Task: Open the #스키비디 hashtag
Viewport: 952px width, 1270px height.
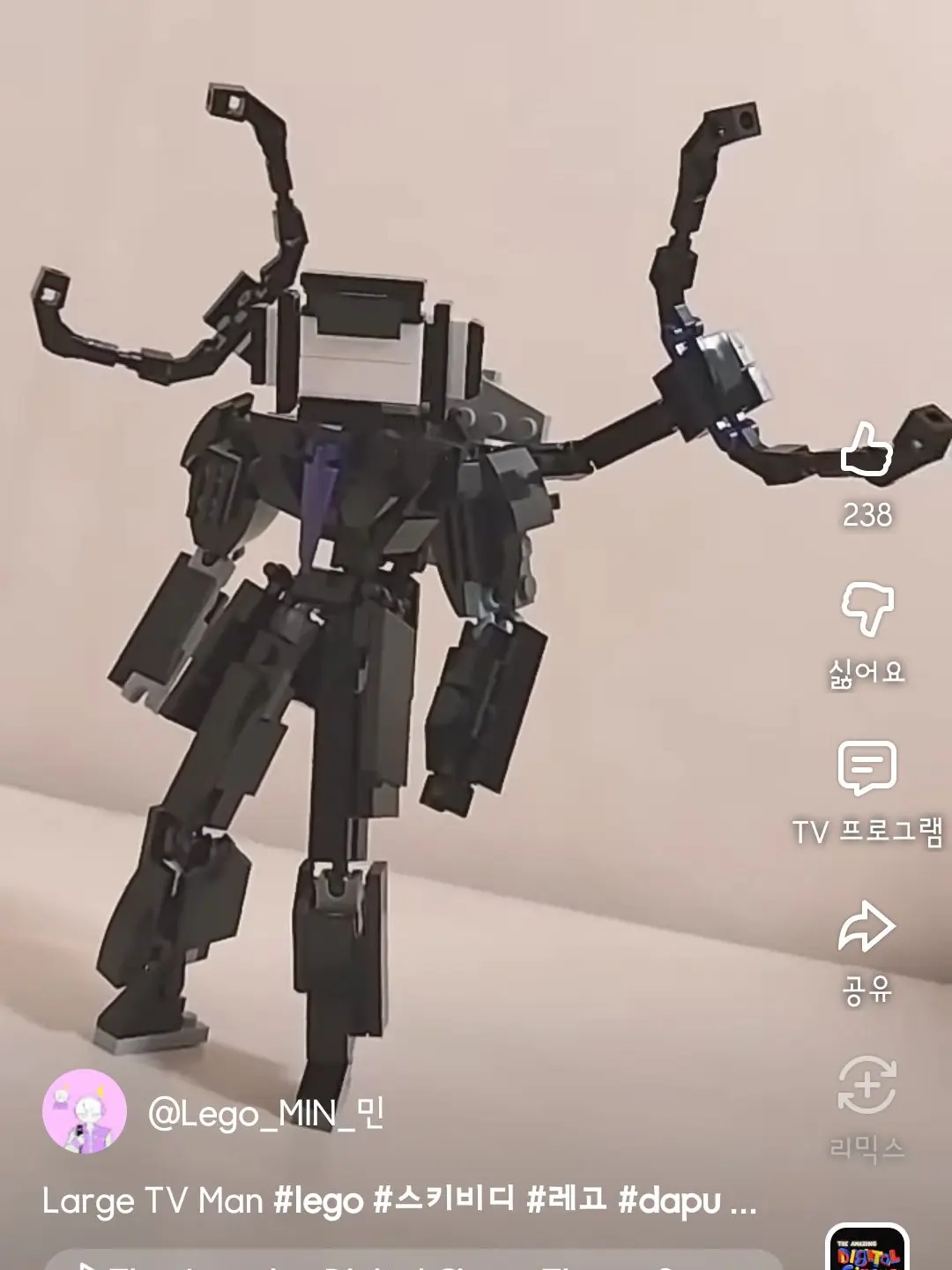Action: (444, 1201)
